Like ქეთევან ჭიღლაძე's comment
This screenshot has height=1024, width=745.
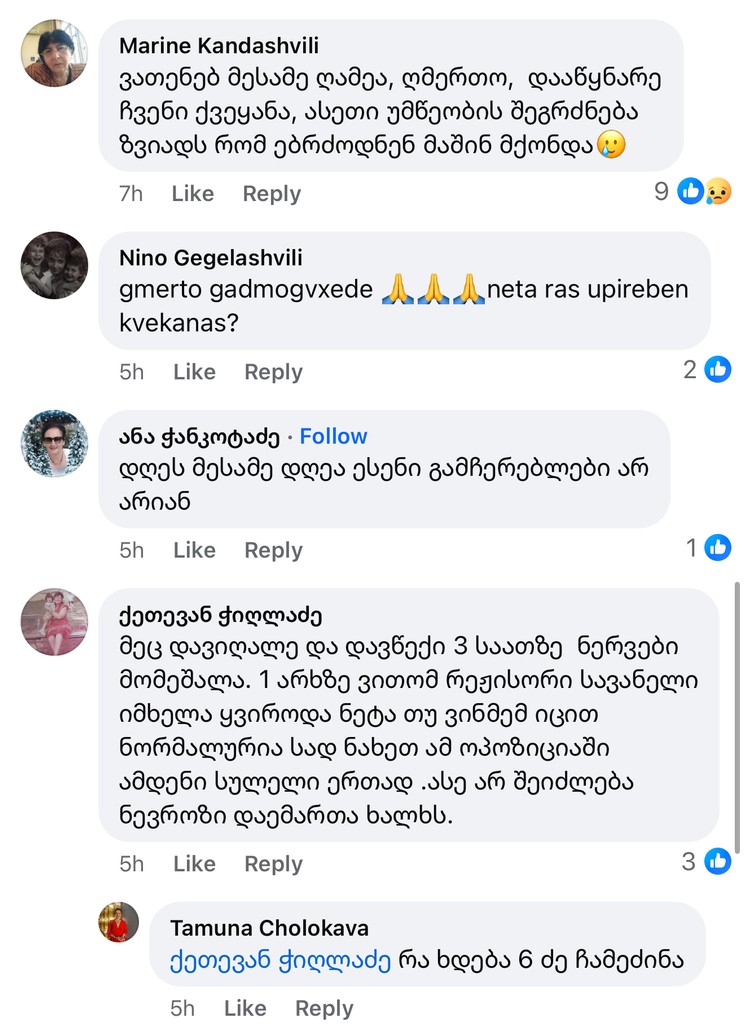pyautogui.click(x=194, y=864)
